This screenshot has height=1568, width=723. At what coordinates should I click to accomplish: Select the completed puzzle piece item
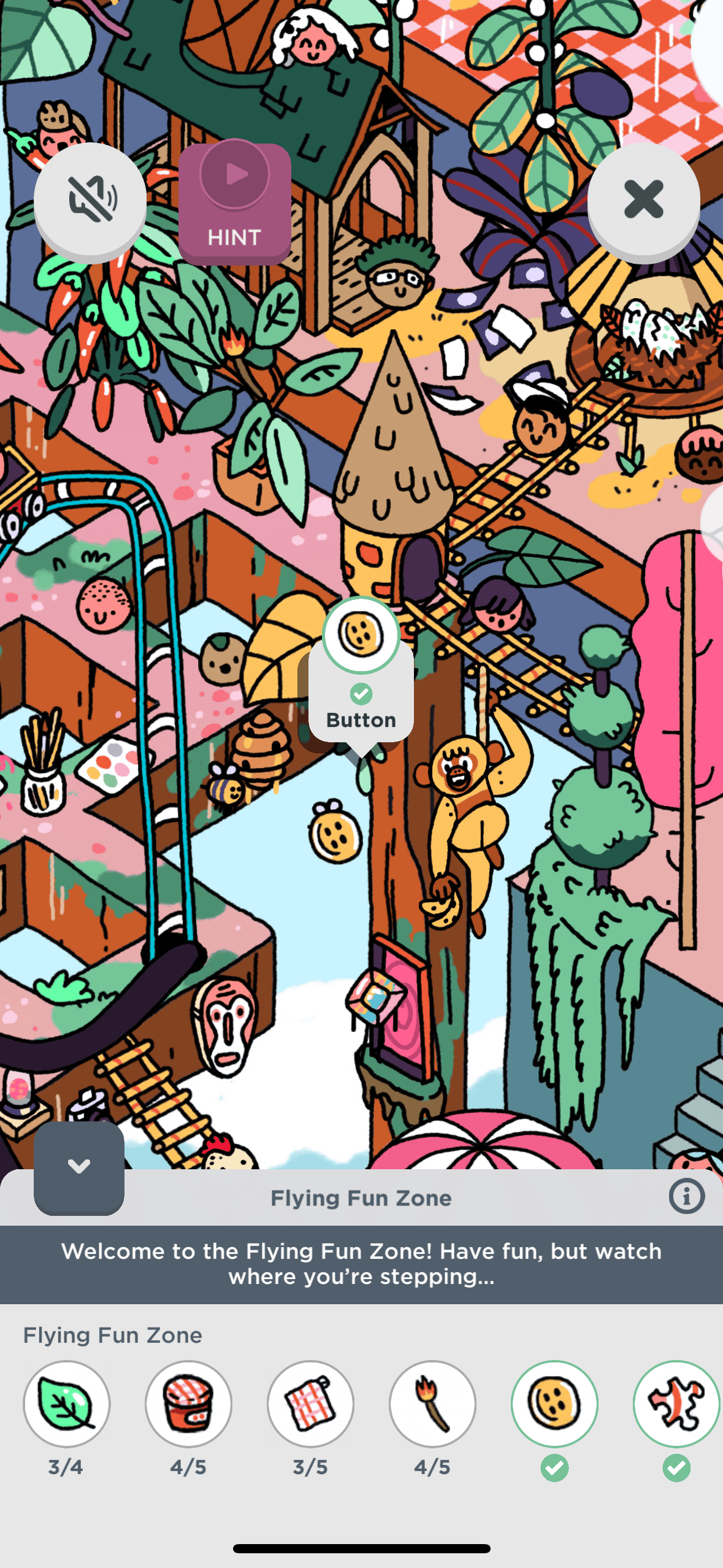pos(676,1404)
